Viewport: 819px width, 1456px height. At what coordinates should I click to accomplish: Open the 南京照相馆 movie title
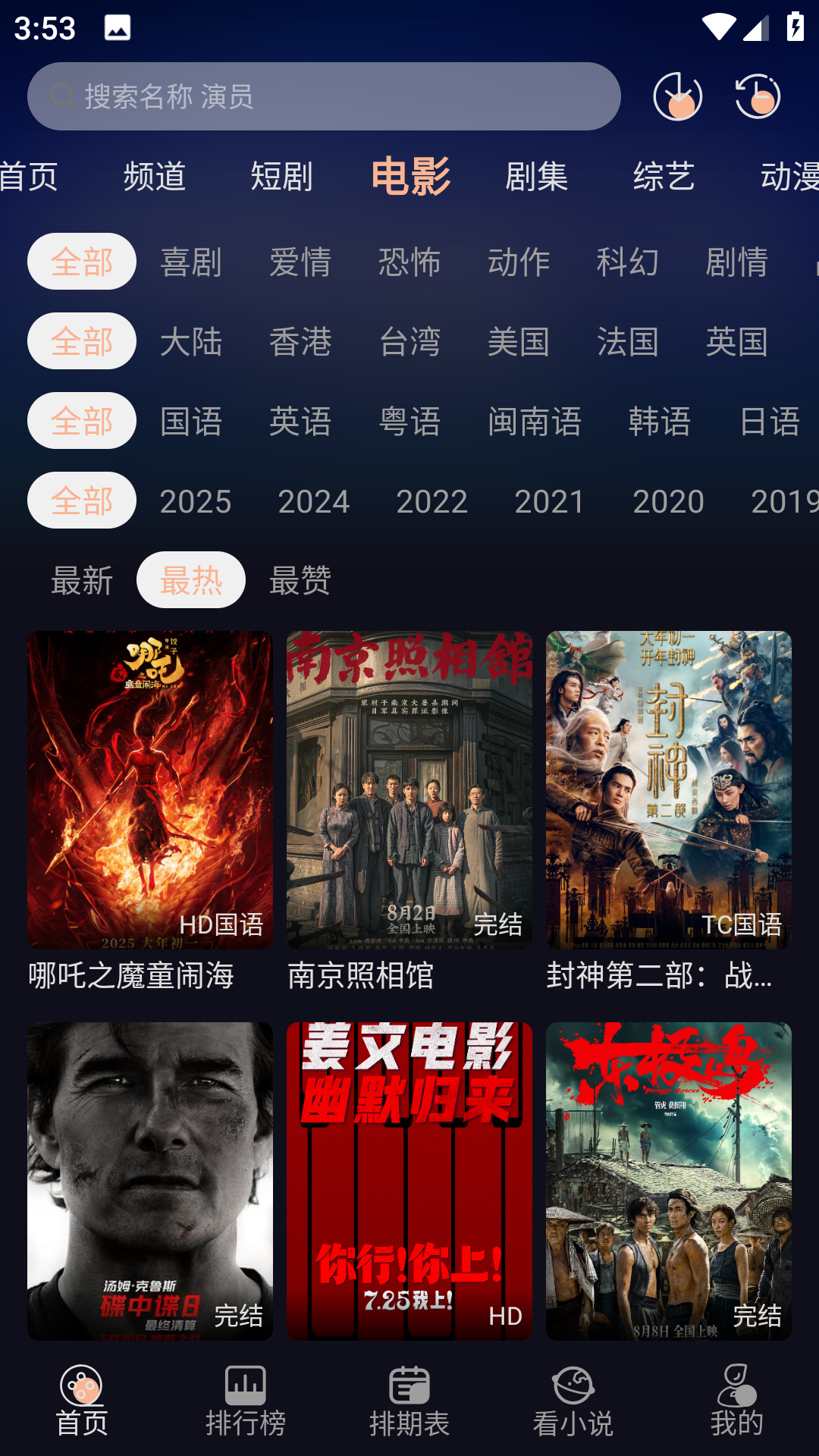pos(361,978)
